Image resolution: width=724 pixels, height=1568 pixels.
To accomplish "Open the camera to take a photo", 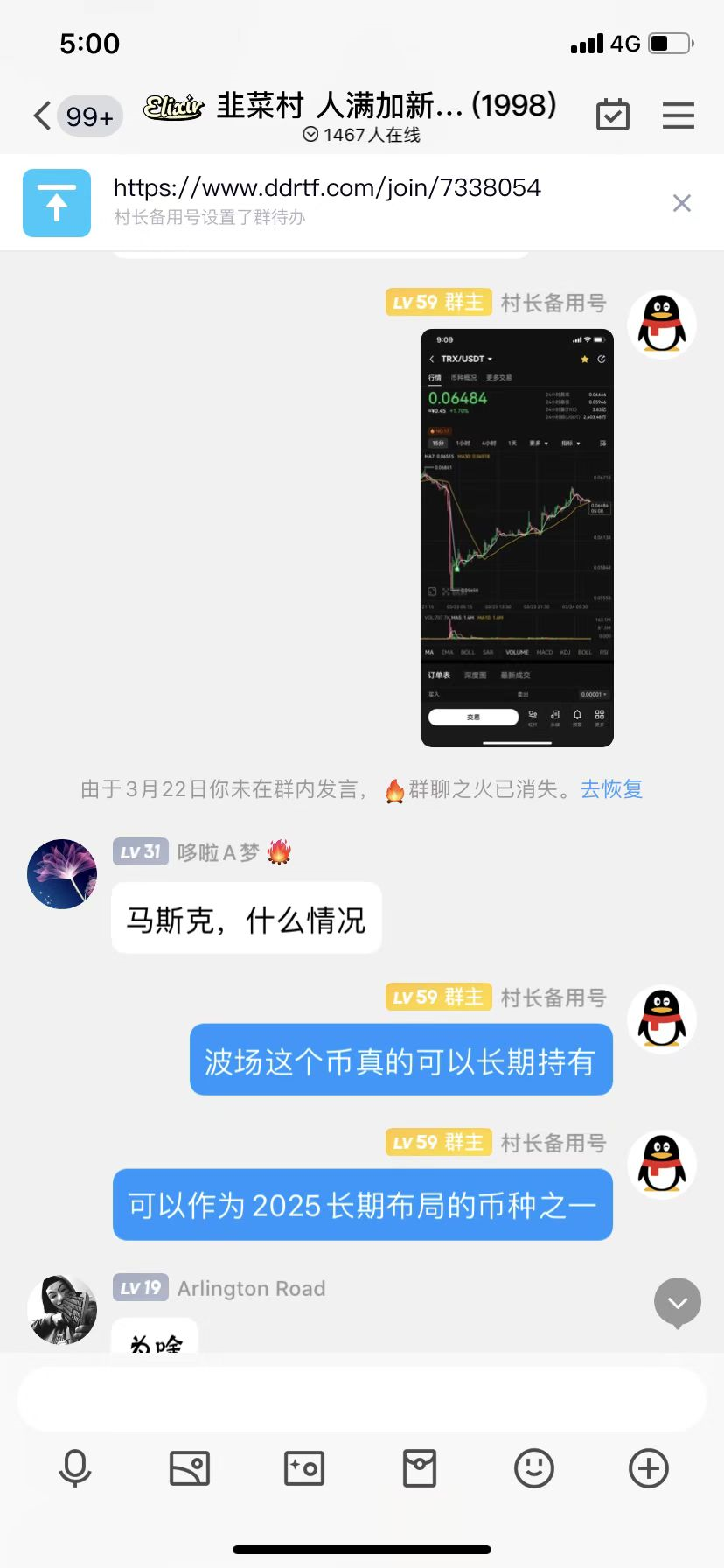I will 304,1468.
